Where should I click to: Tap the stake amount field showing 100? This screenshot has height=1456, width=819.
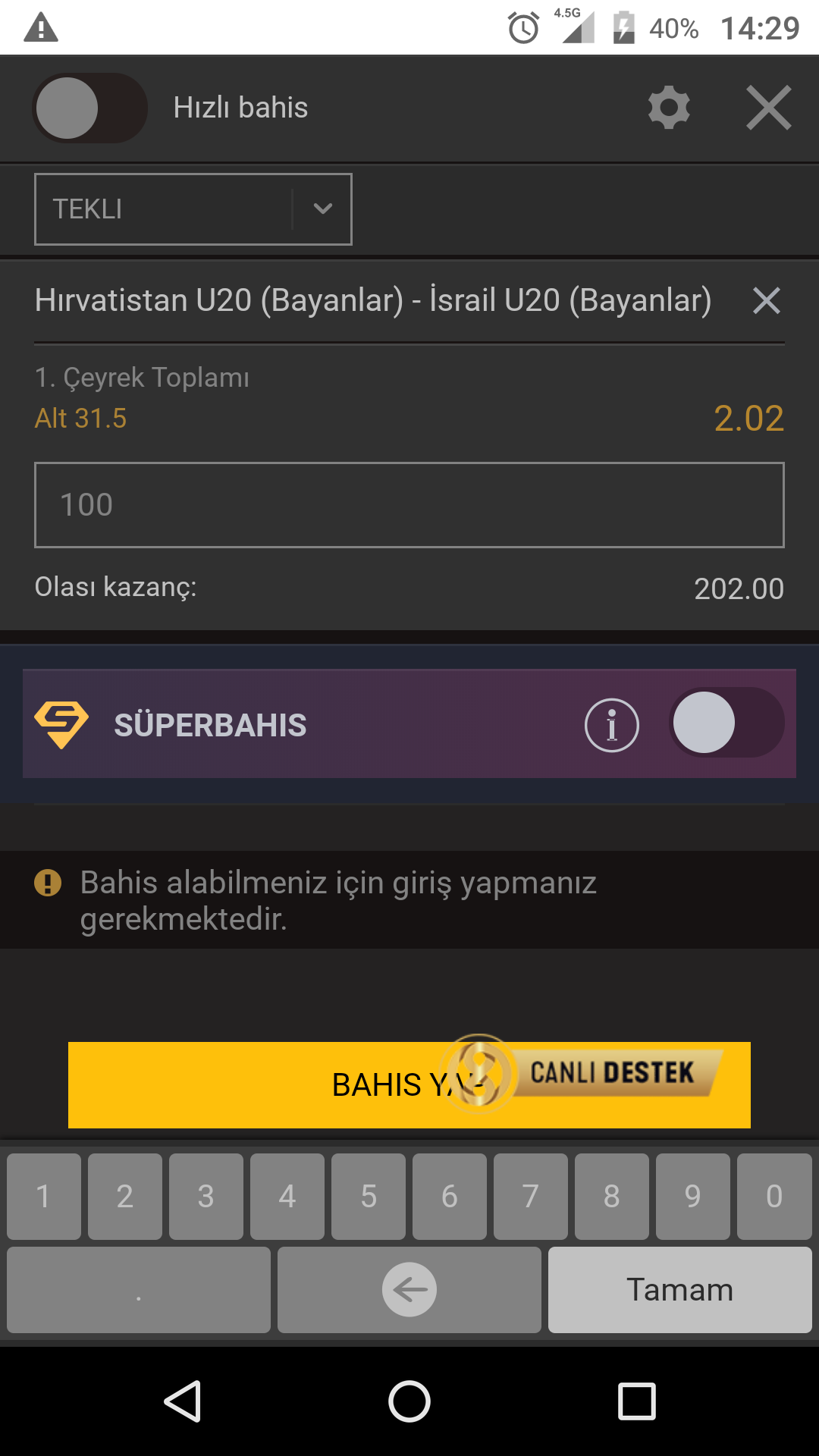point(409,505)
